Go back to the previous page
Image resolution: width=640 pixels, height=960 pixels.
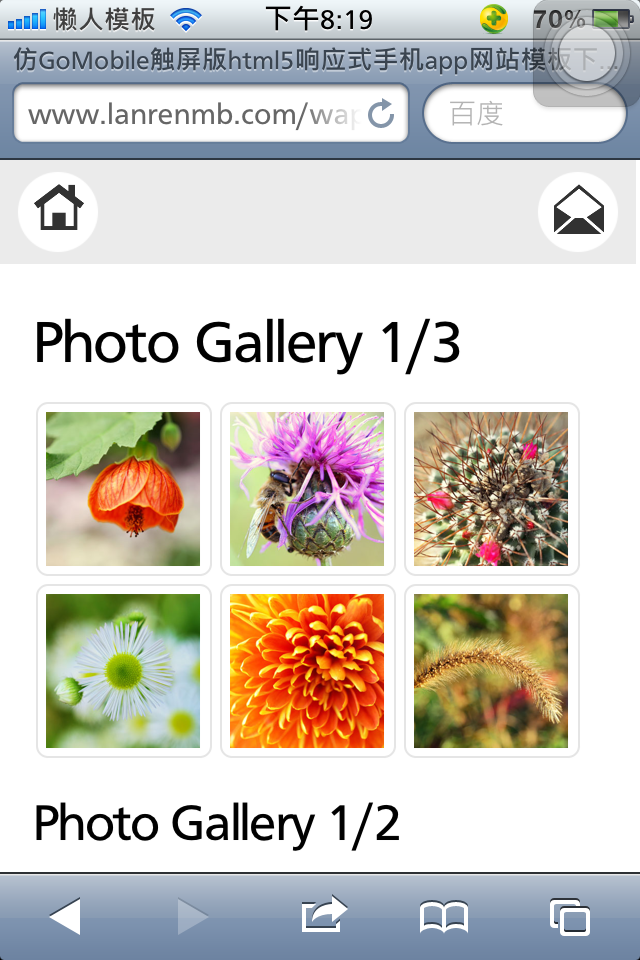click(x=65, y=916)
